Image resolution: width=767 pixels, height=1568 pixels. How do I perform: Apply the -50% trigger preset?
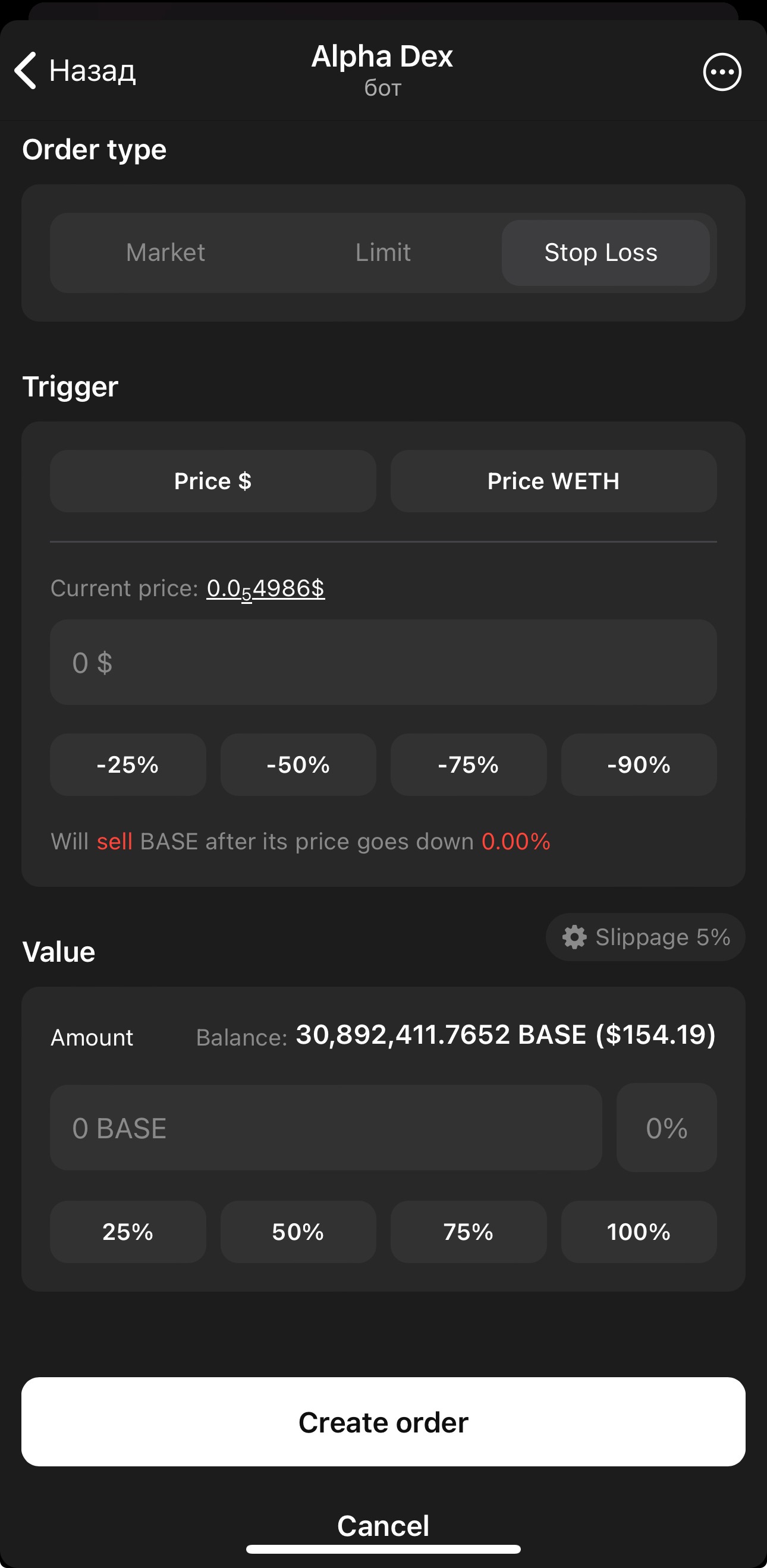(x=298, y=764)
